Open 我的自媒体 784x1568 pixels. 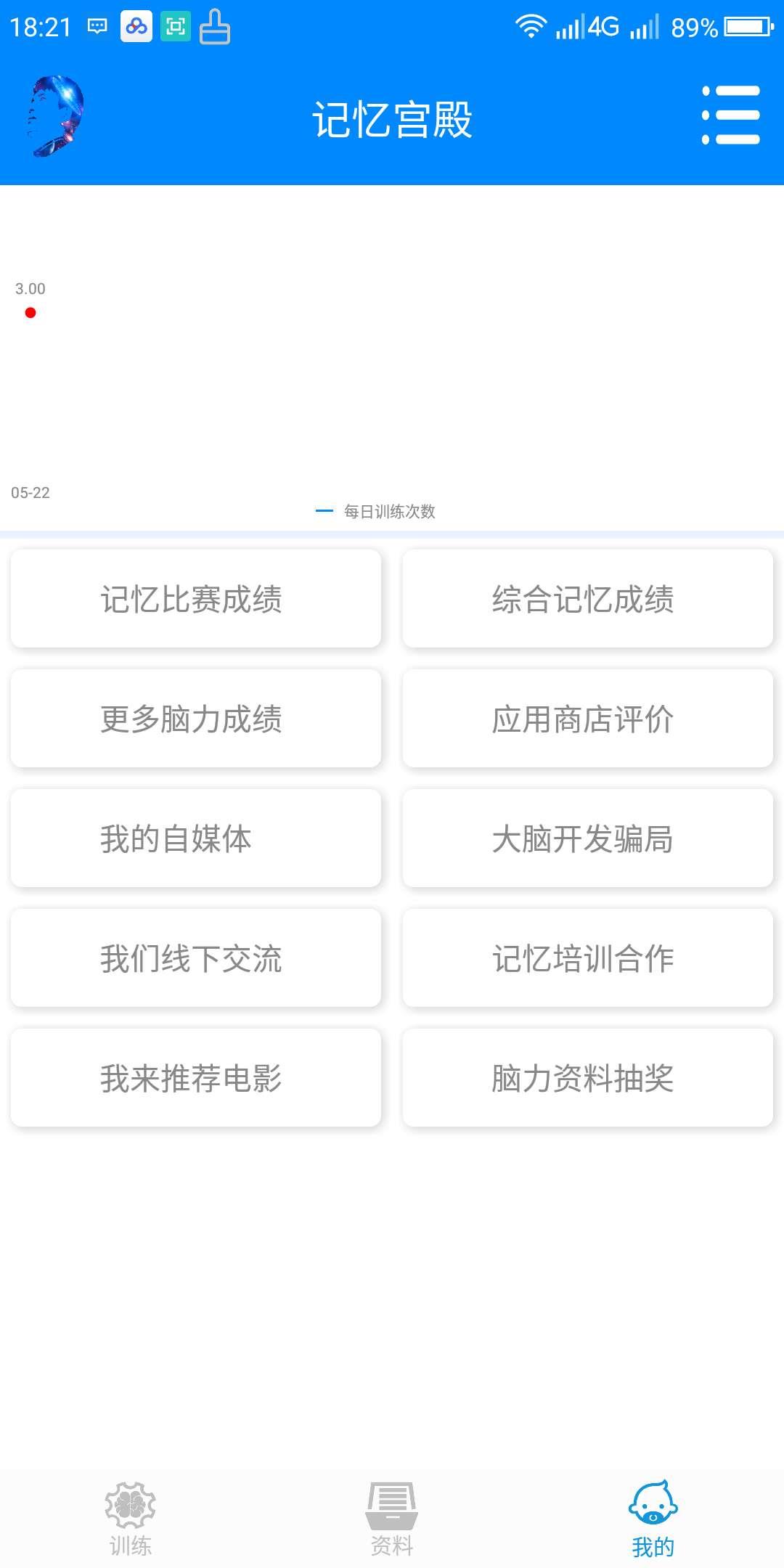(195, 838)
